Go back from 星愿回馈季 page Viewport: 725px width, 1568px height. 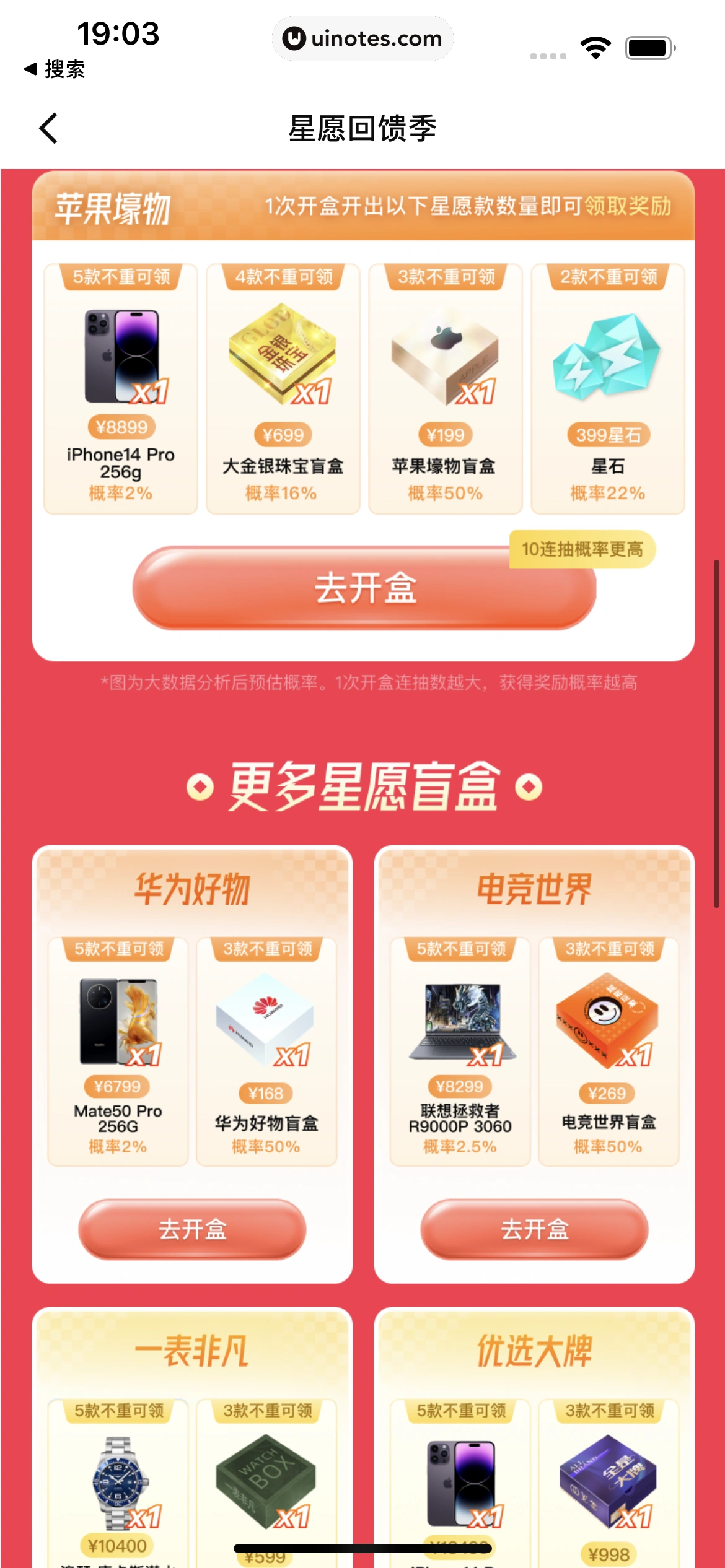[x=48, y=128]
